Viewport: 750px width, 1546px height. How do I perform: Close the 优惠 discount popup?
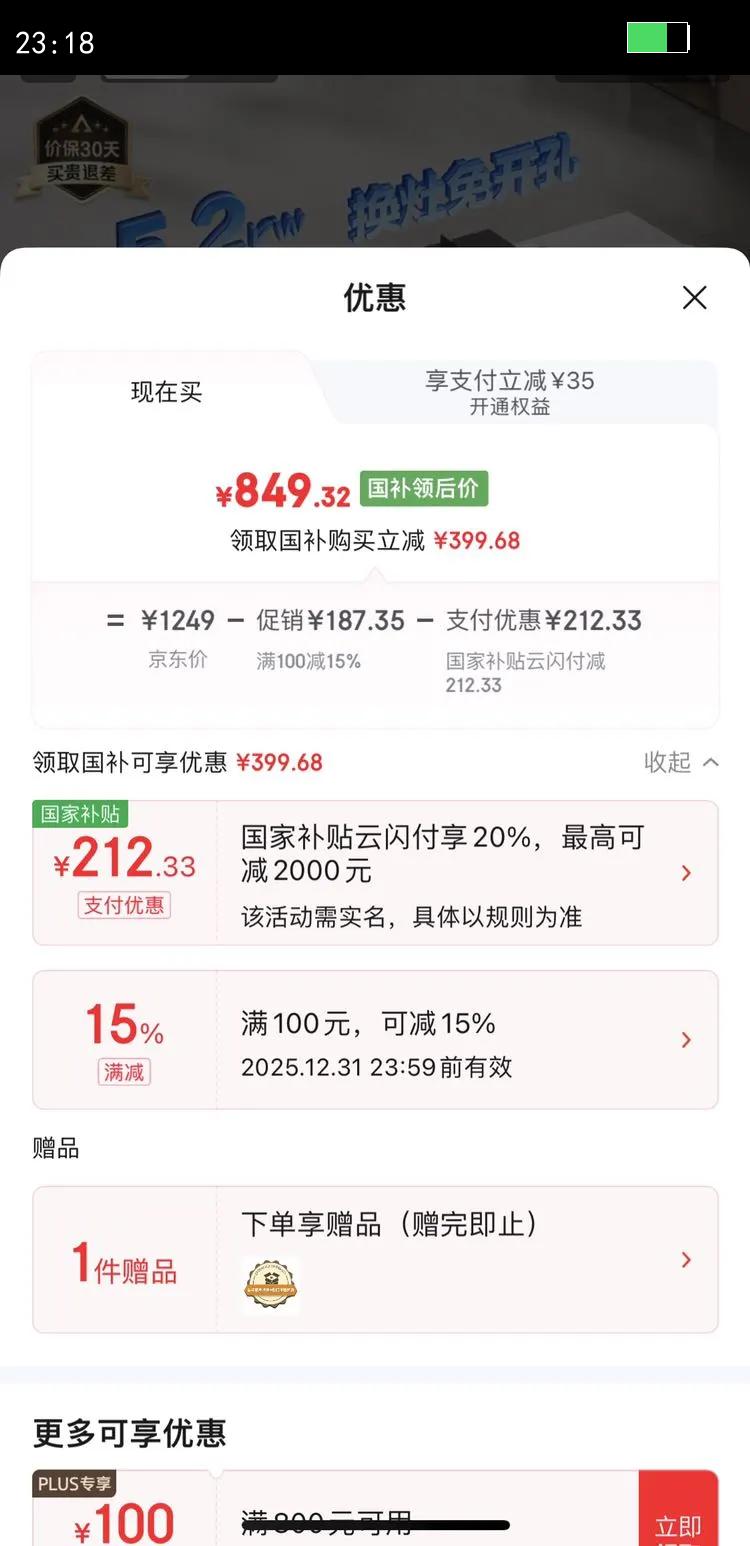coord(695,297)
